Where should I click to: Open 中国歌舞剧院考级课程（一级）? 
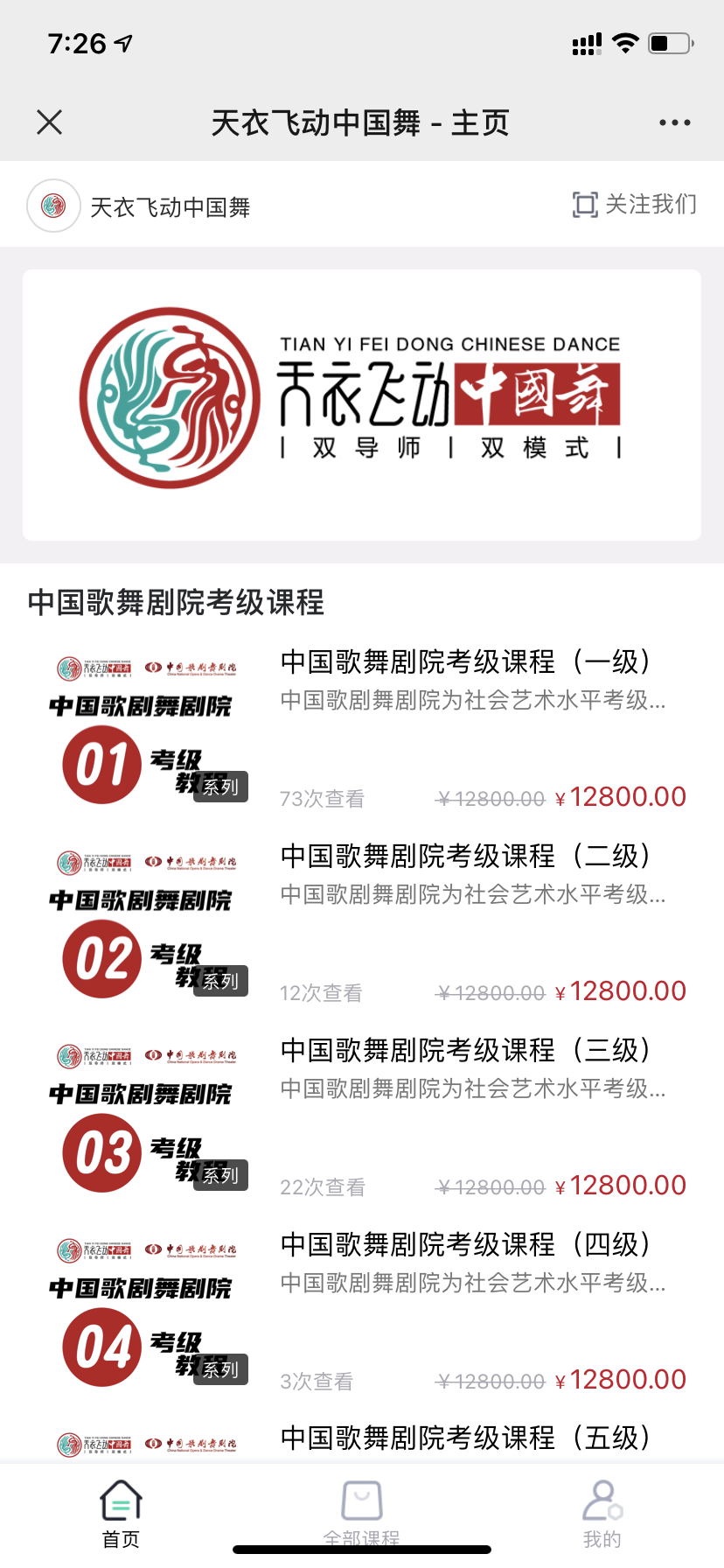tap(464, 662)
